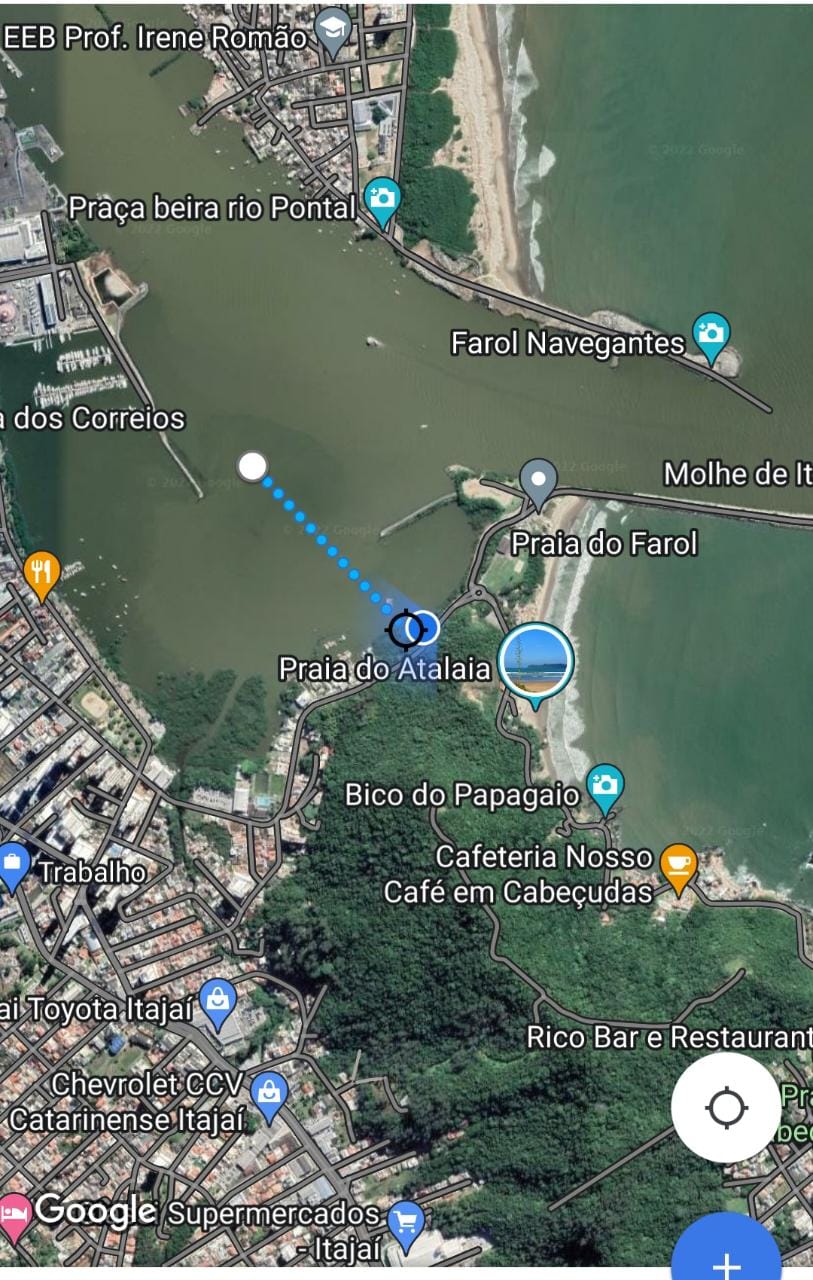Select the white measurement start point

[x=253, y=466]
